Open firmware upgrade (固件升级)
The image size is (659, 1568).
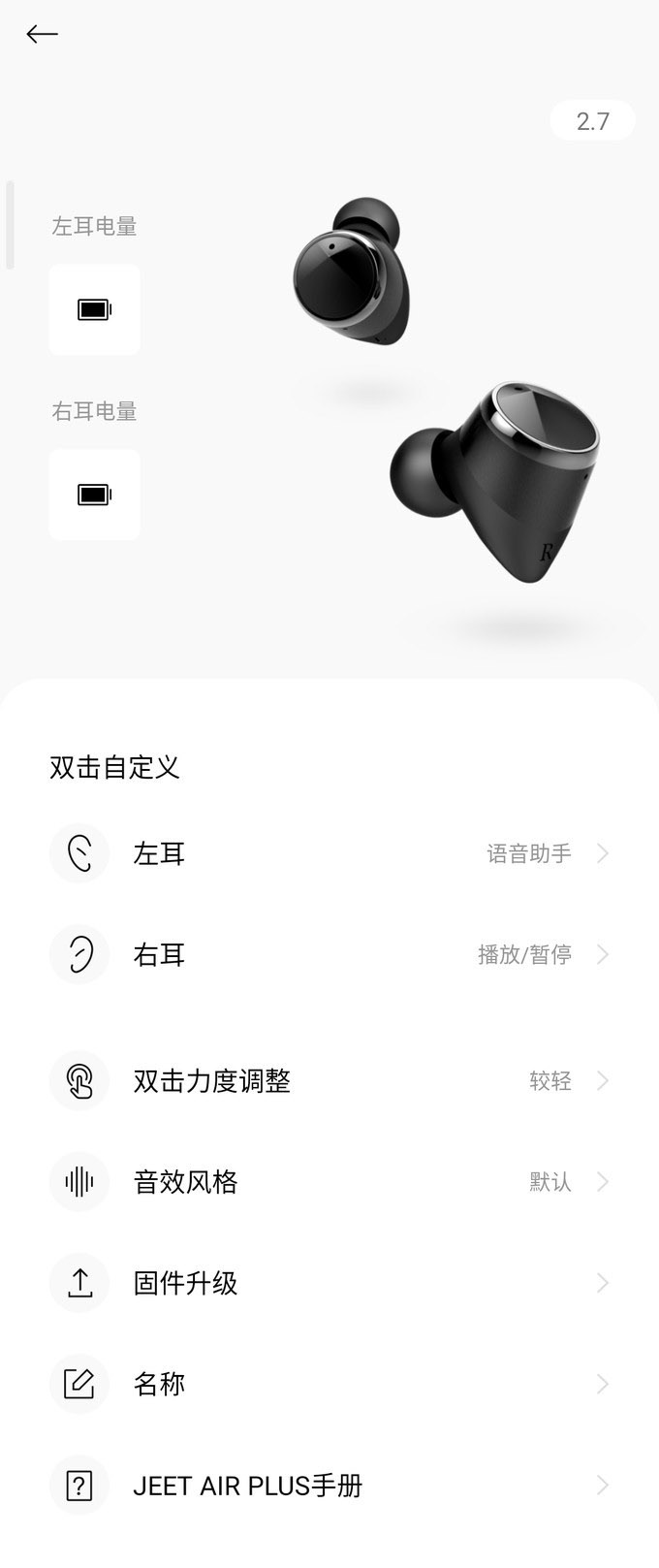point(329,1283)
